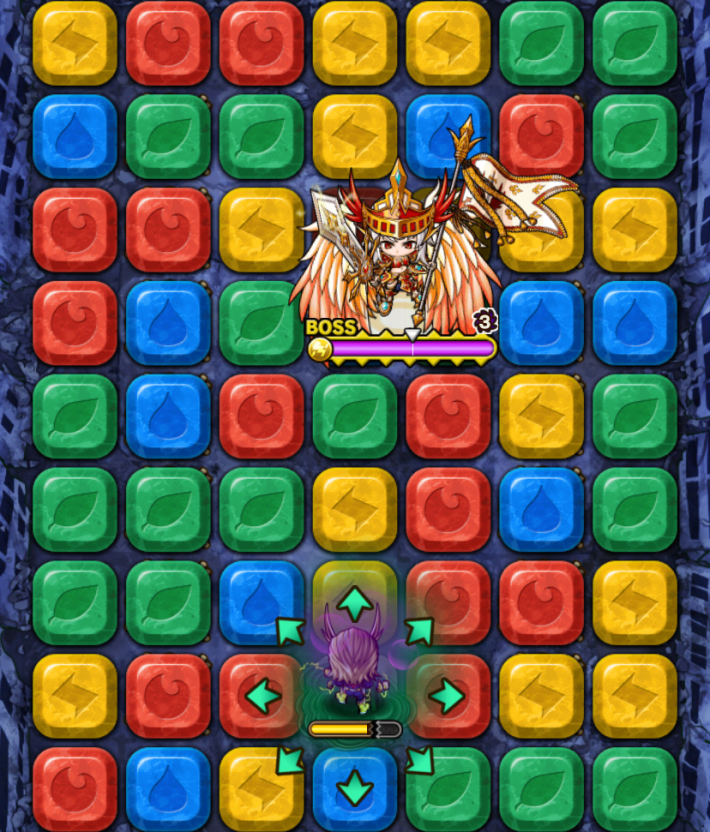Move the hero with the down arrow

pyautogui.click(x=354, y=789)
